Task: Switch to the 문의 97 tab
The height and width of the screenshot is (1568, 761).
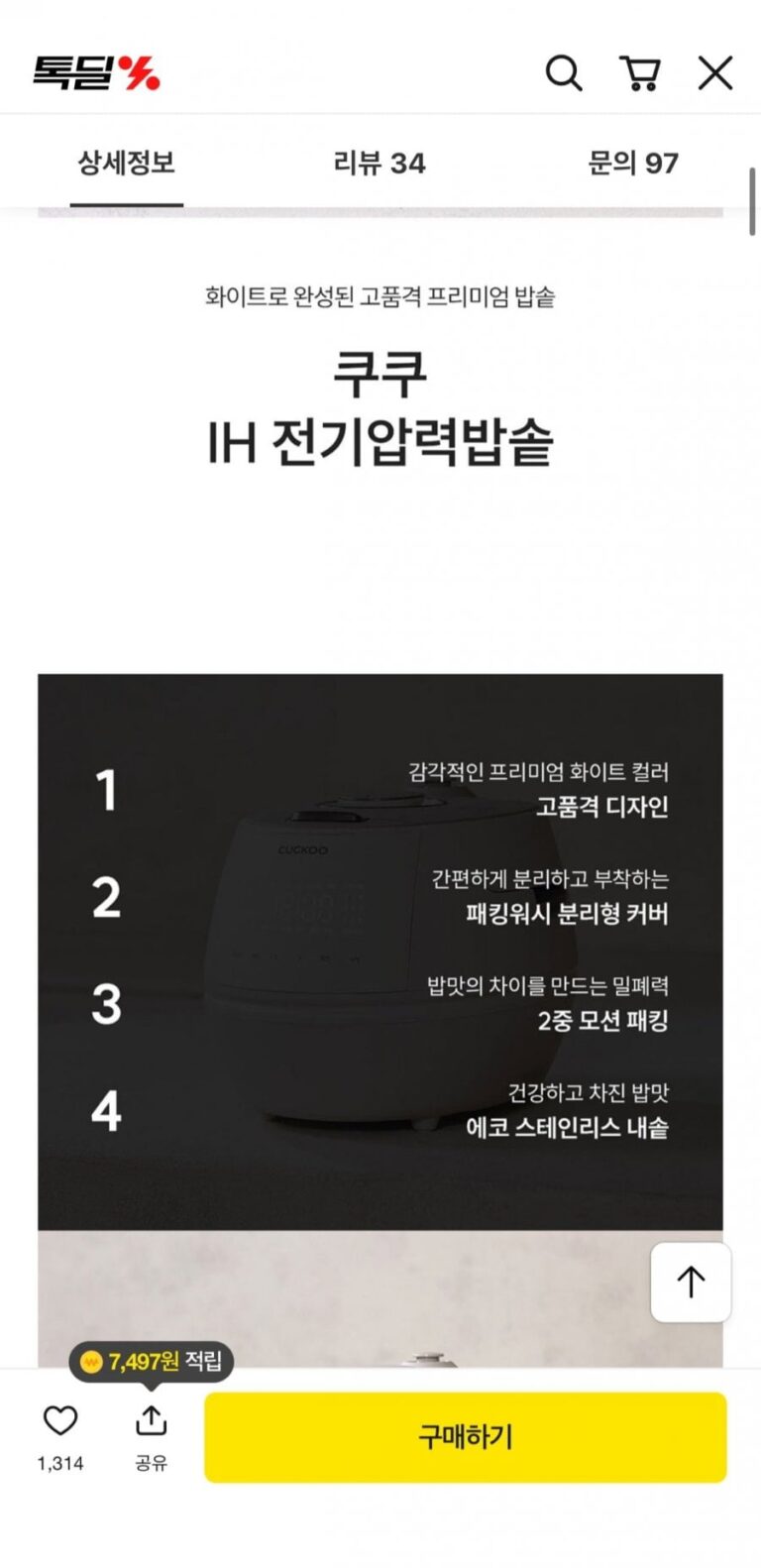Action: [632, 163]
